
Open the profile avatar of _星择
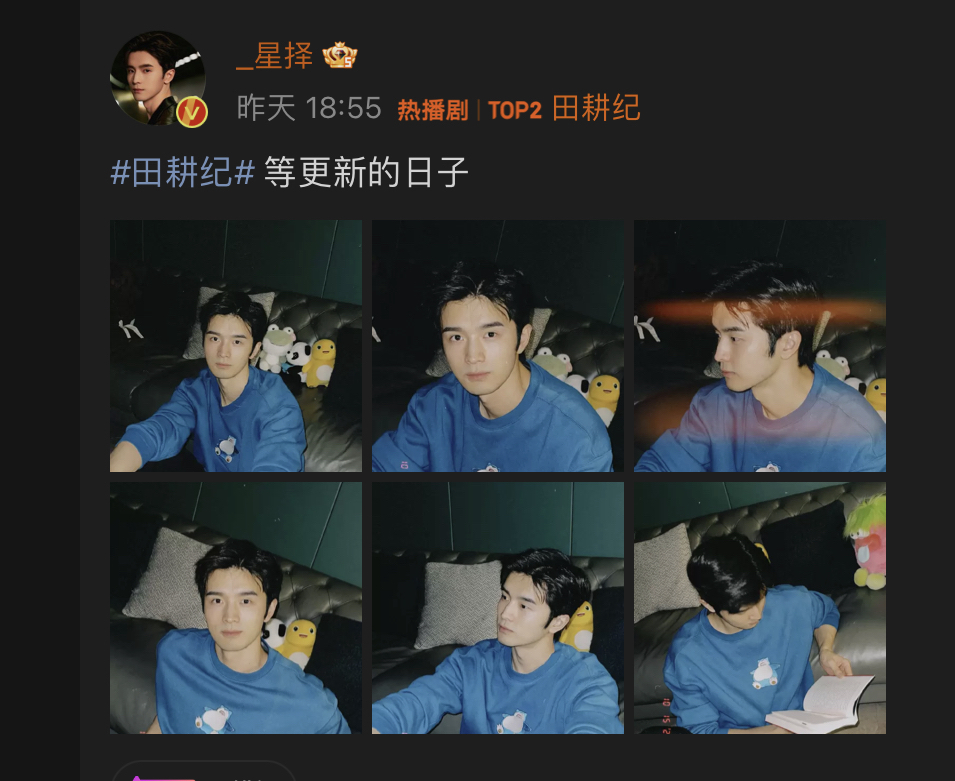tap(157, 78)
